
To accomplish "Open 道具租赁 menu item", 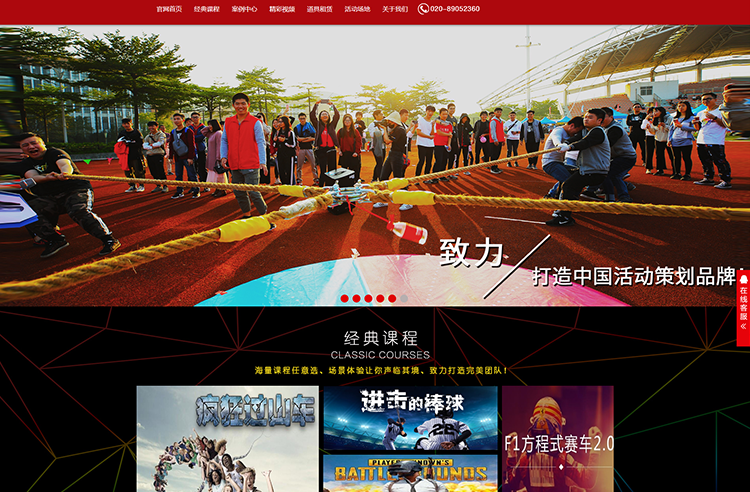I will pos(320,9).
